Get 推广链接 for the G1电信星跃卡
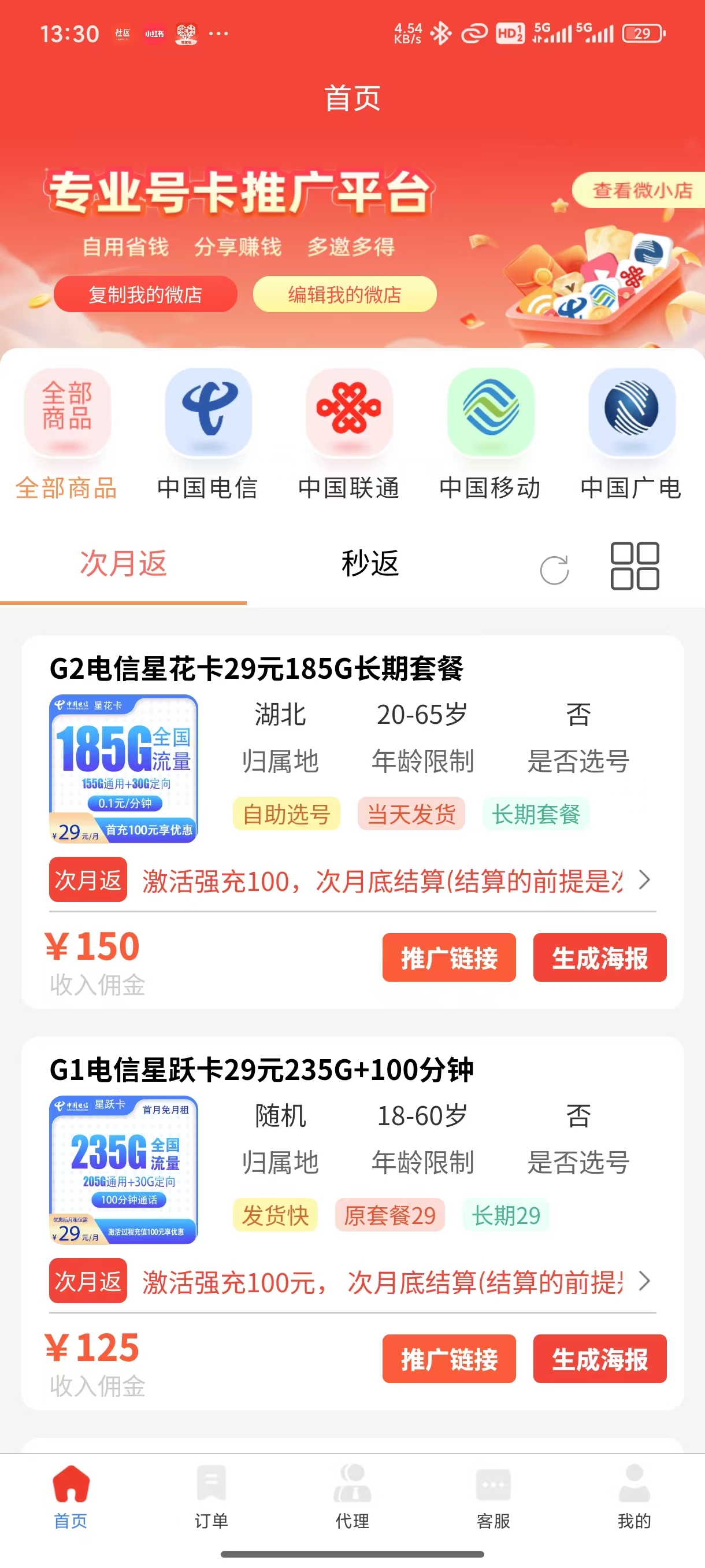 click(x=449, y=1359)
